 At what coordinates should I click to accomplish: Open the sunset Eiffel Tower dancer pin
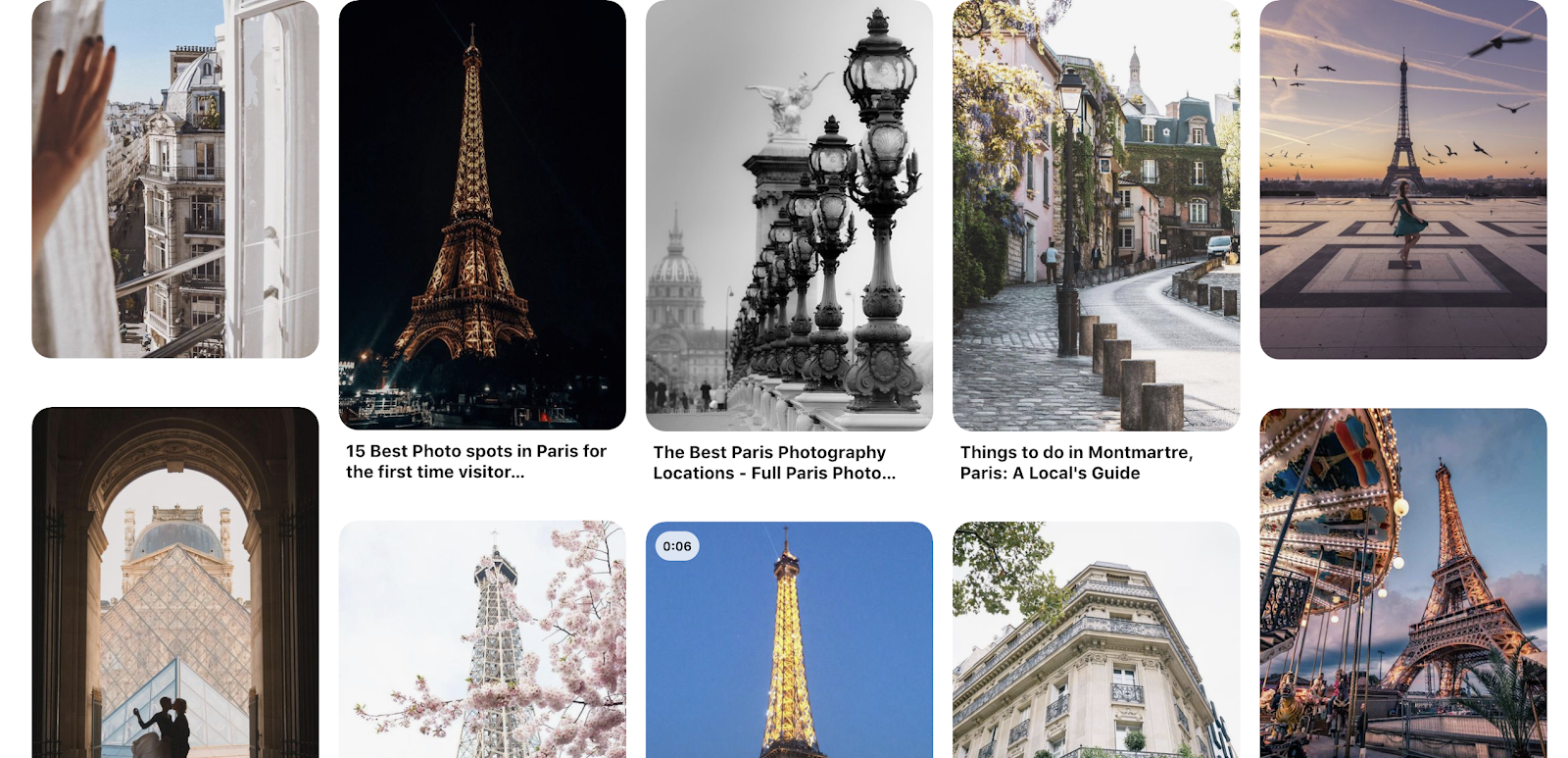coord(1403,179)
